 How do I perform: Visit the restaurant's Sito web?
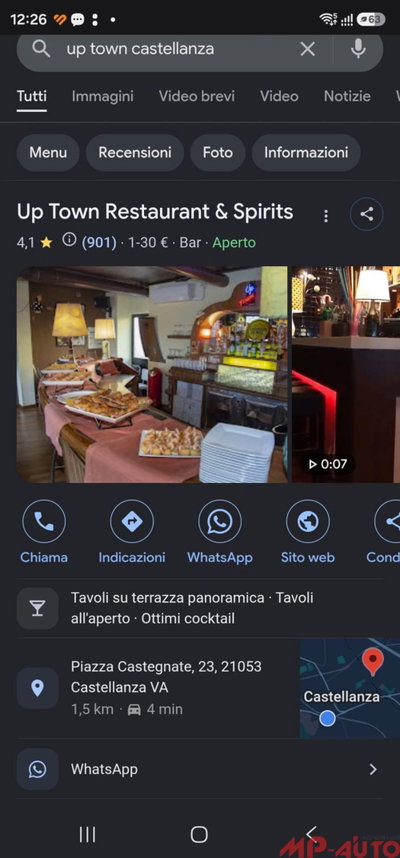pyautogui.click(x=308, y=532)
